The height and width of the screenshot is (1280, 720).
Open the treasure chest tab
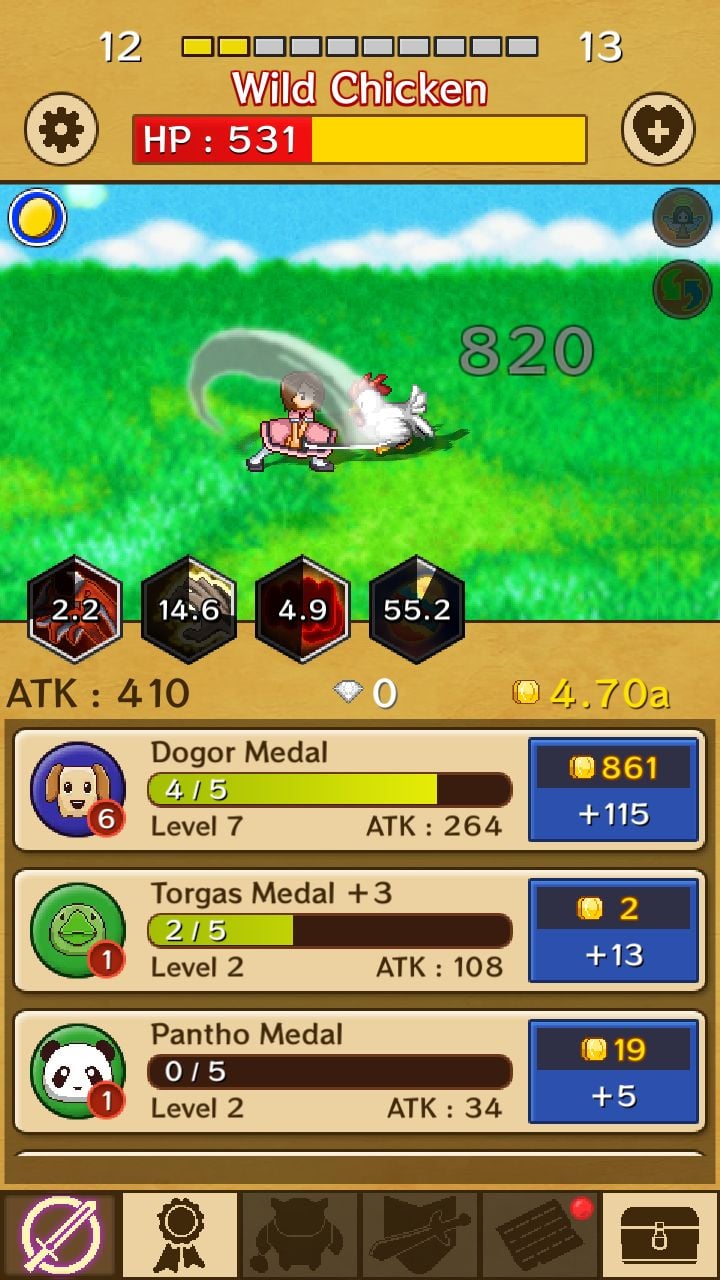660,1233
